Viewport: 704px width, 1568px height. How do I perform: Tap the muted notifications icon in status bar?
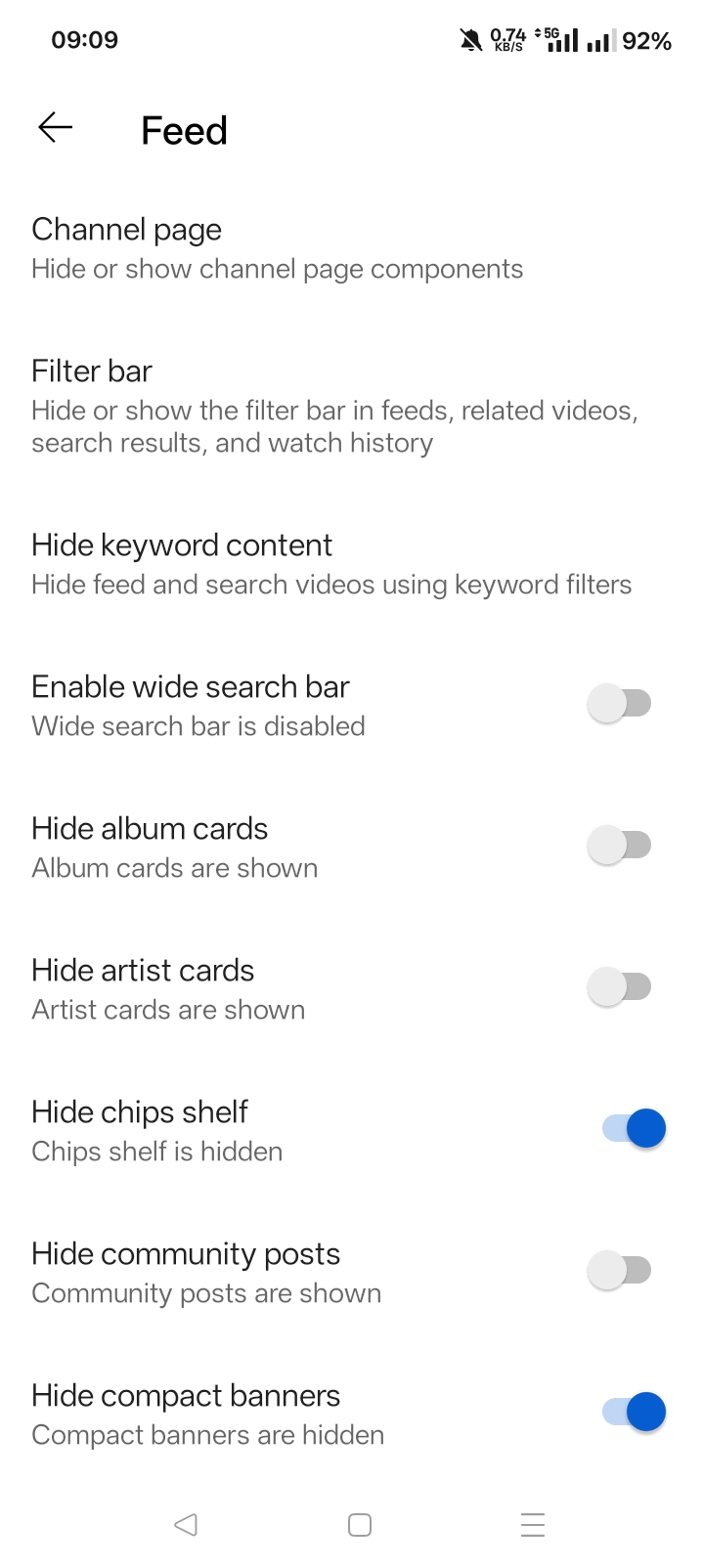click(468, 40)
